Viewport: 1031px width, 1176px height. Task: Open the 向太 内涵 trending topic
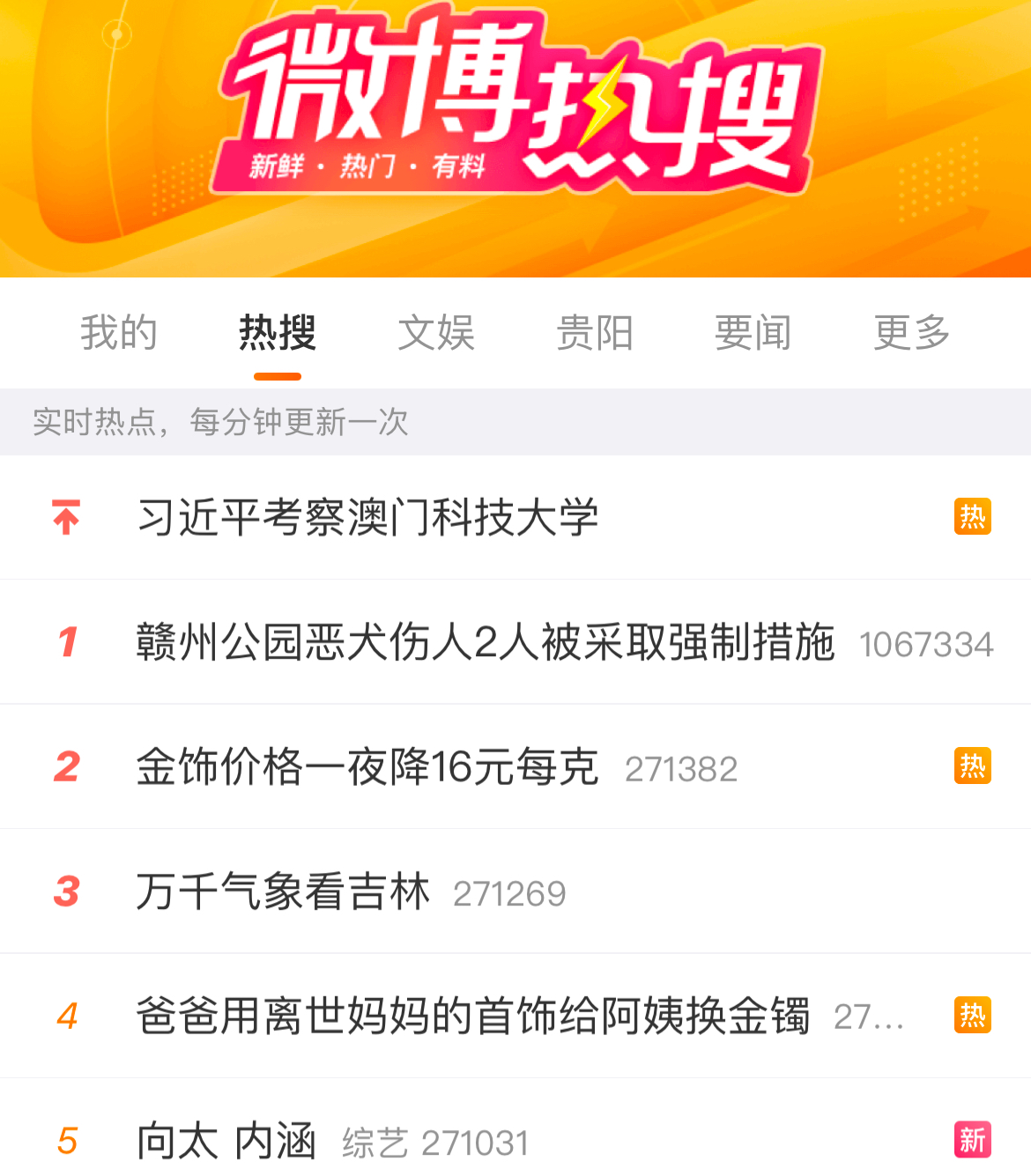tap(226, 1142)
